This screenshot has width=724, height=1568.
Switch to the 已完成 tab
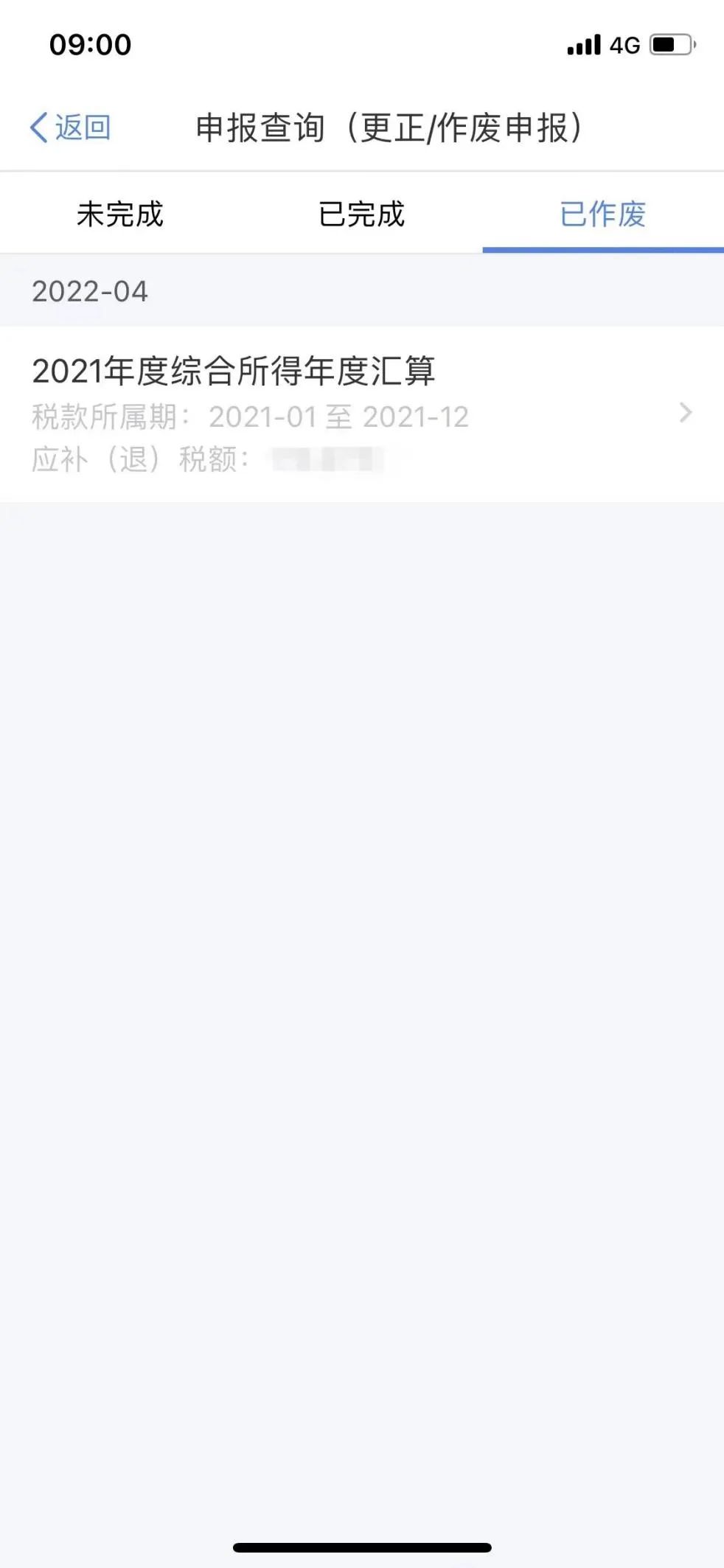[x=361, y=215]
